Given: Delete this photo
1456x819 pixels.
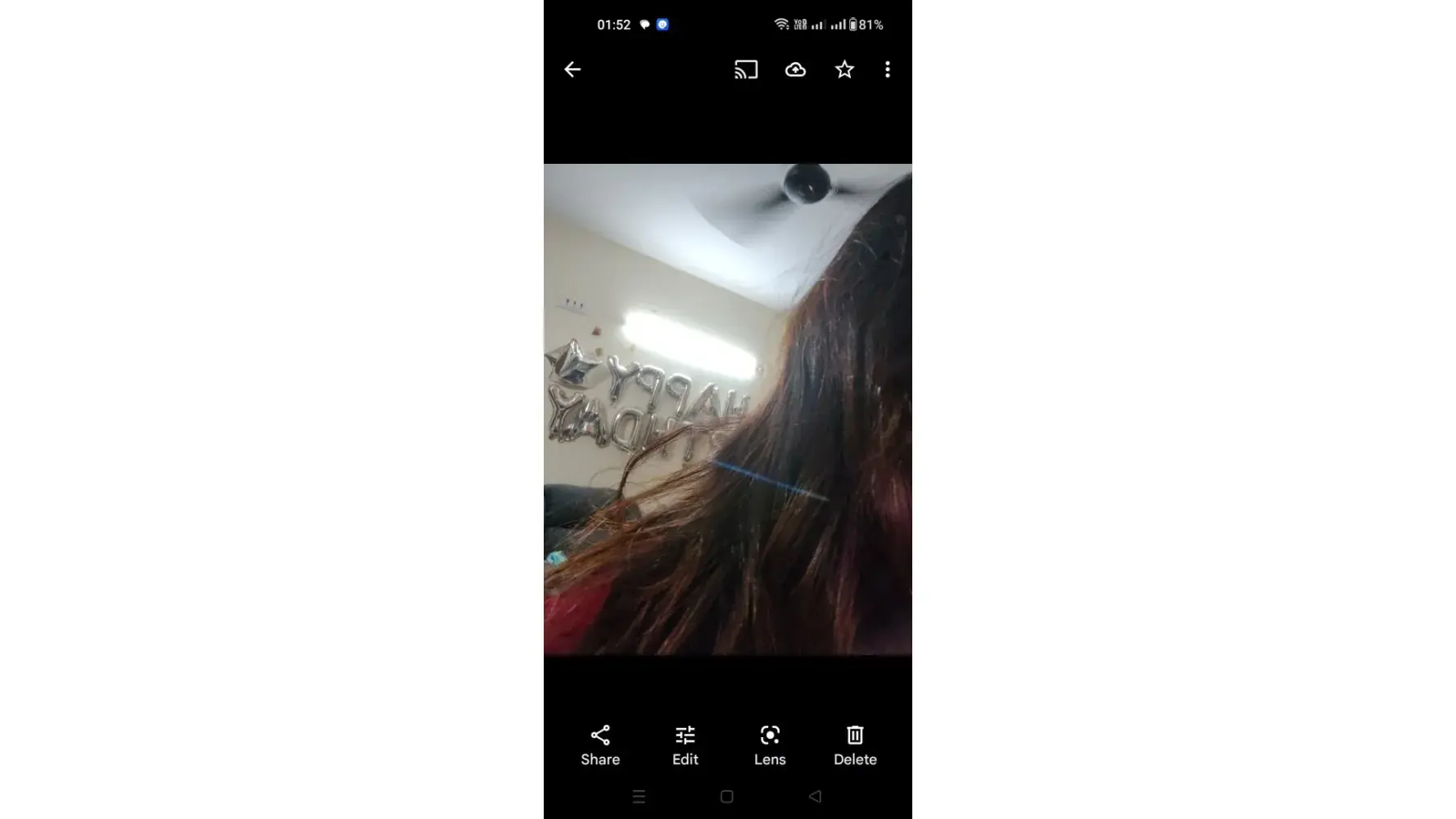Looking at the screenshot, I should pos(855,744).
